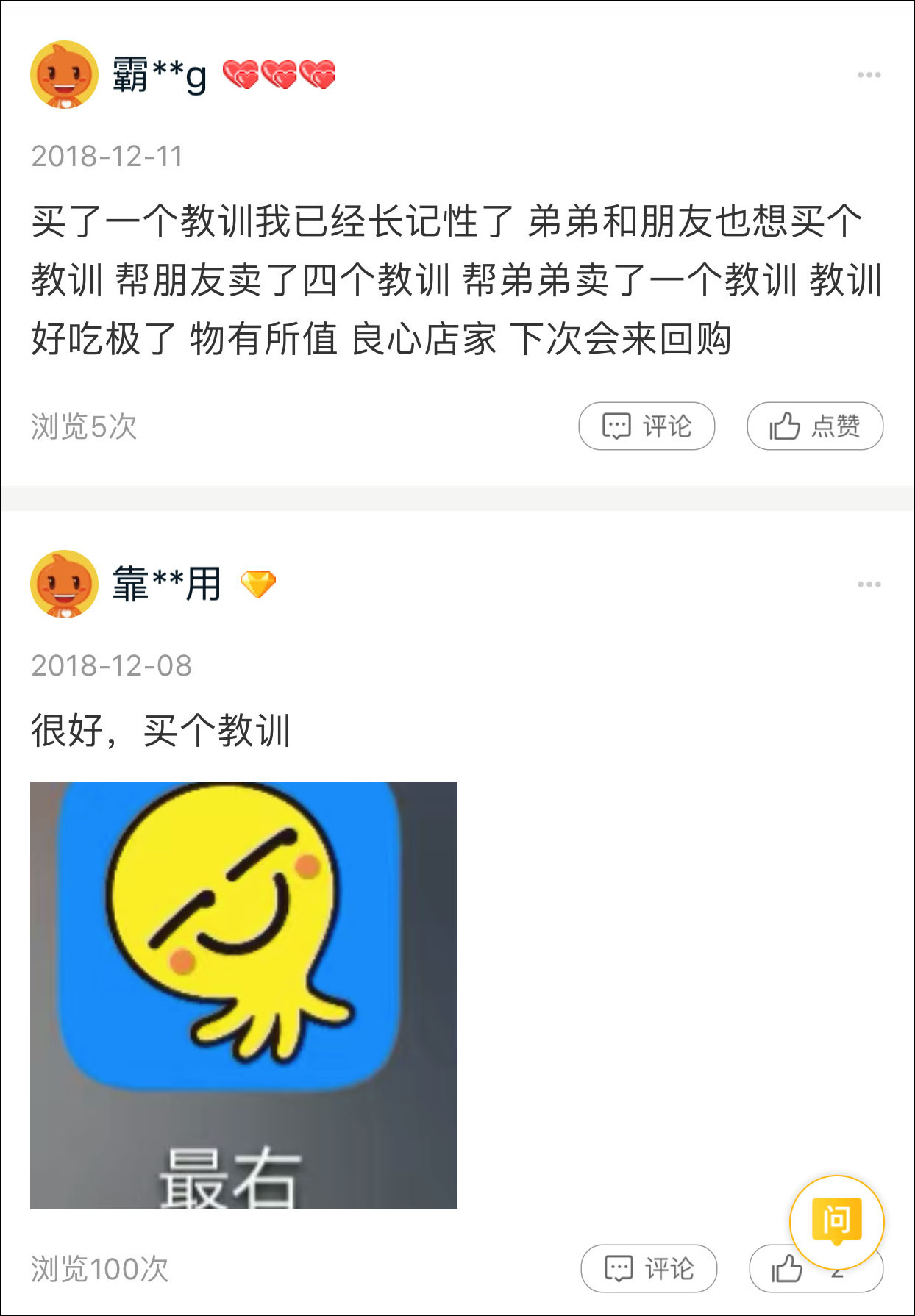Like 霸**g's review
The width and height of the screenshot is (915, 1316).
[x=814, y=426]
